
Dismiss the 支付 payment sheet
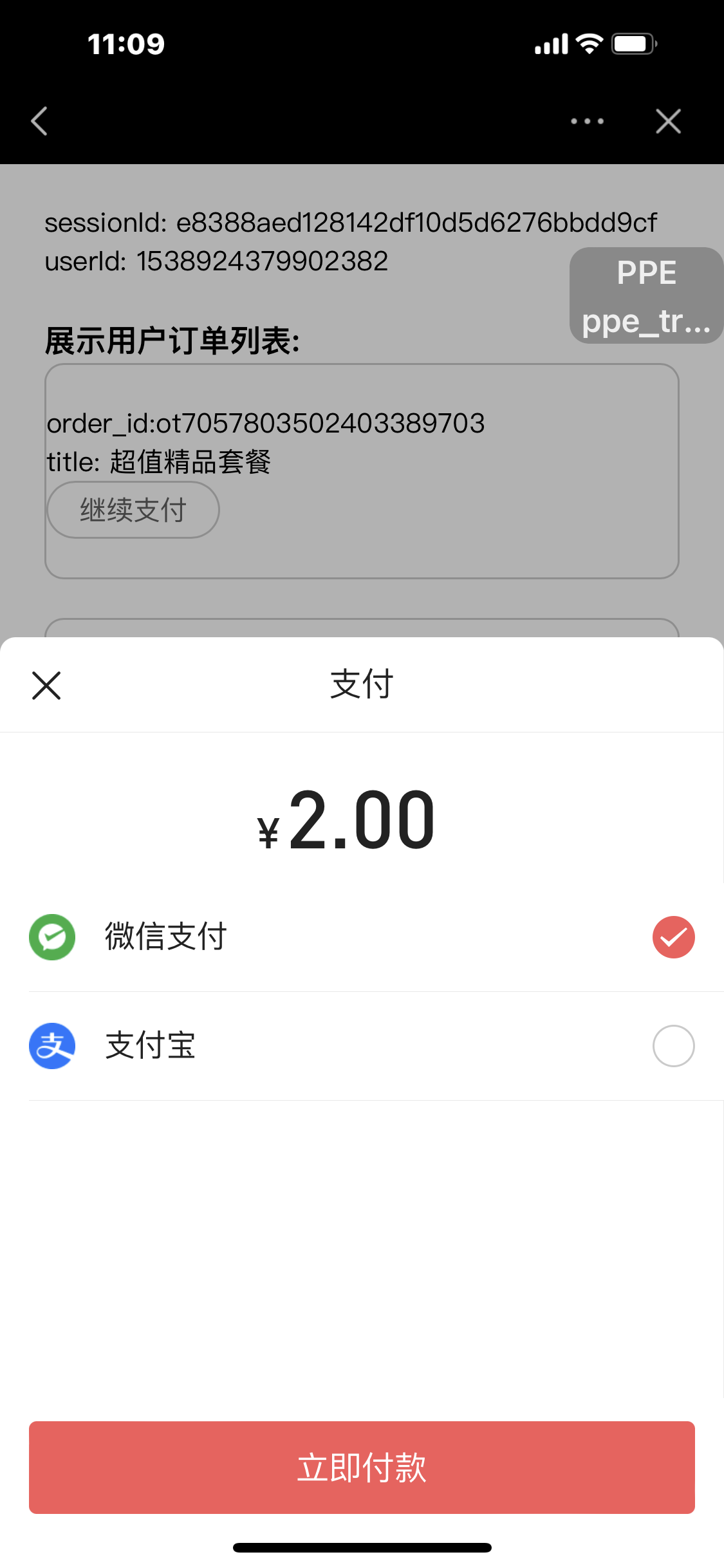(46, 686)
